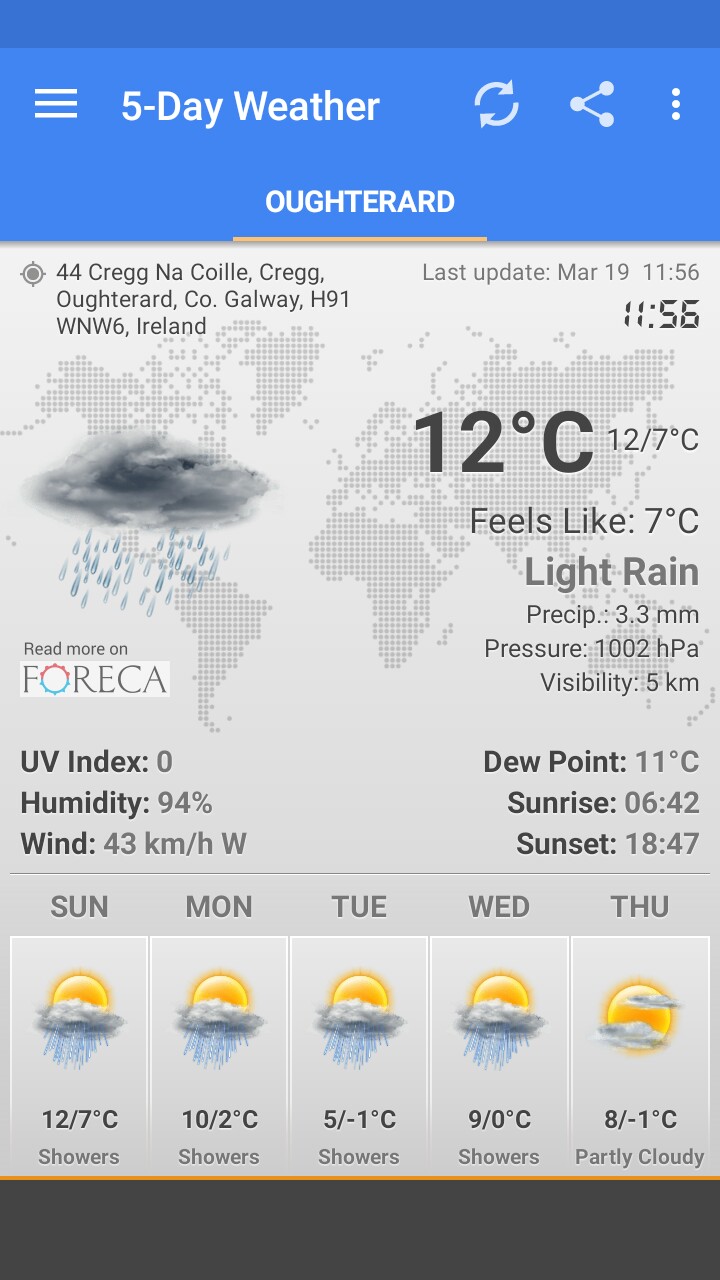Open Monday's 10/2°C forecast card
Viewport: 720px width, 1280px height.
[x=219, y=1055]
